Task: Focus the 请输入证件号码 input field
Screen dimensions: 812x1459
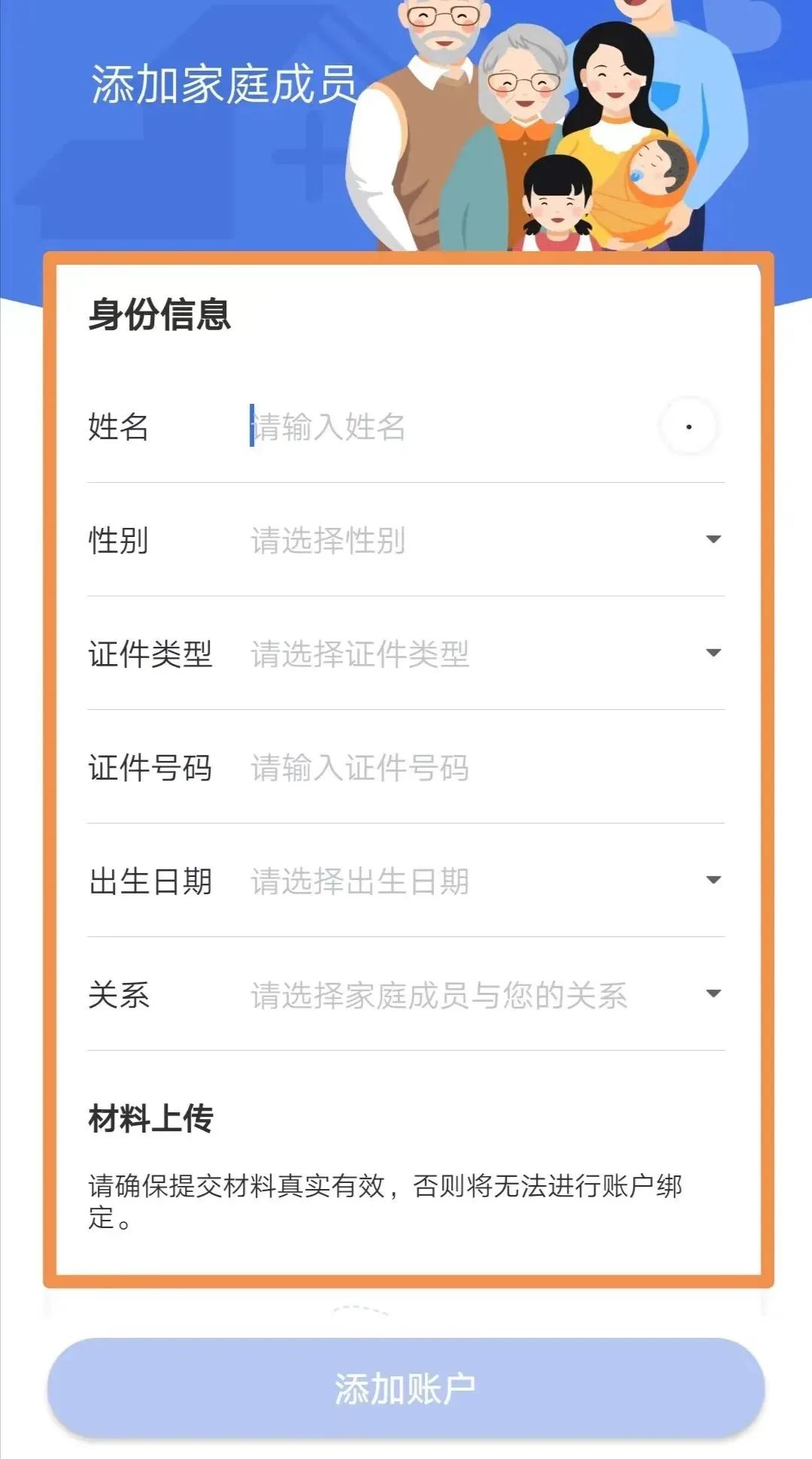Action: point(361,769)
